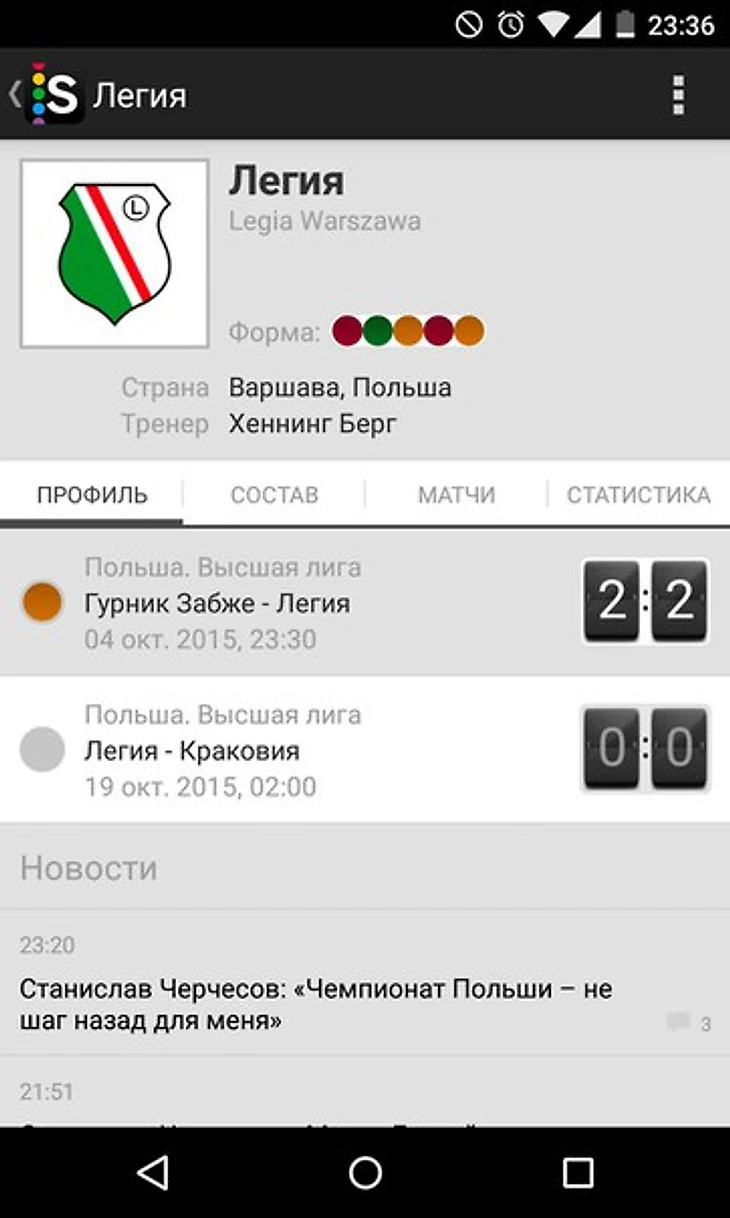Viewport: 730px width, 1218px height.
Task: Open the Гурник Забже - Легия match
Action: pos(365,603)
